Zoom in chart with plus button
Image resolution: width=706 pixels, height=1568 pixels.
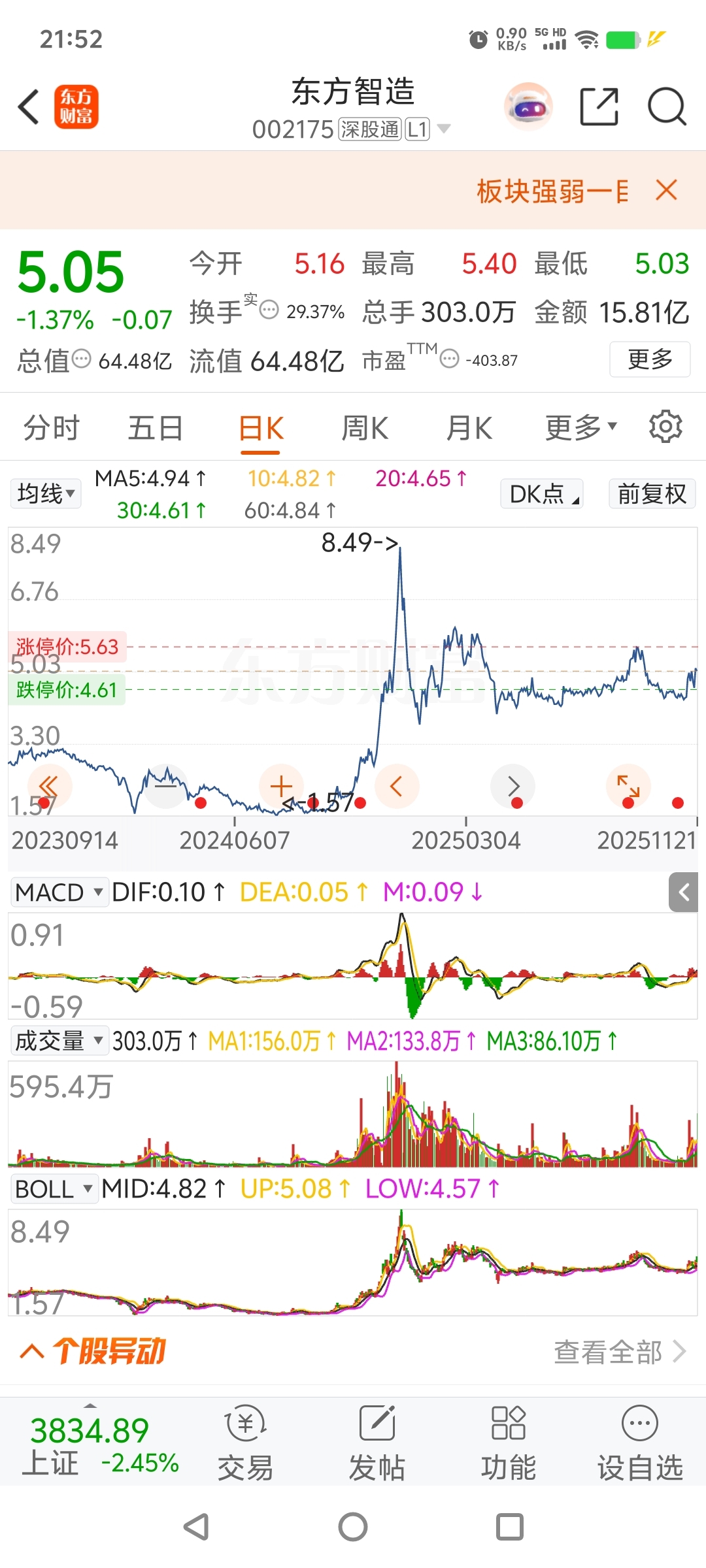[x=281, y=786]
